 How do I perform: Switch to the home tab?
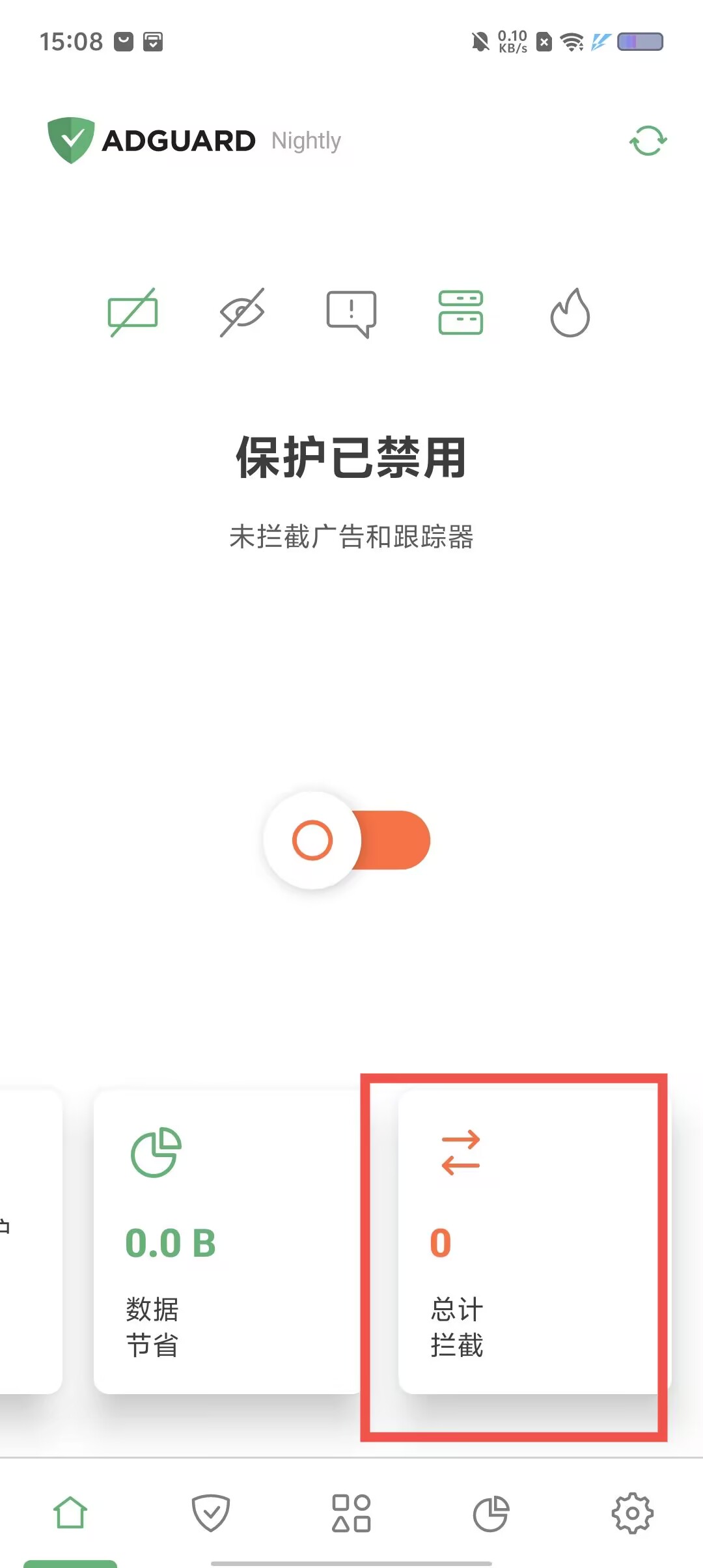click(x=70, y=1512)
